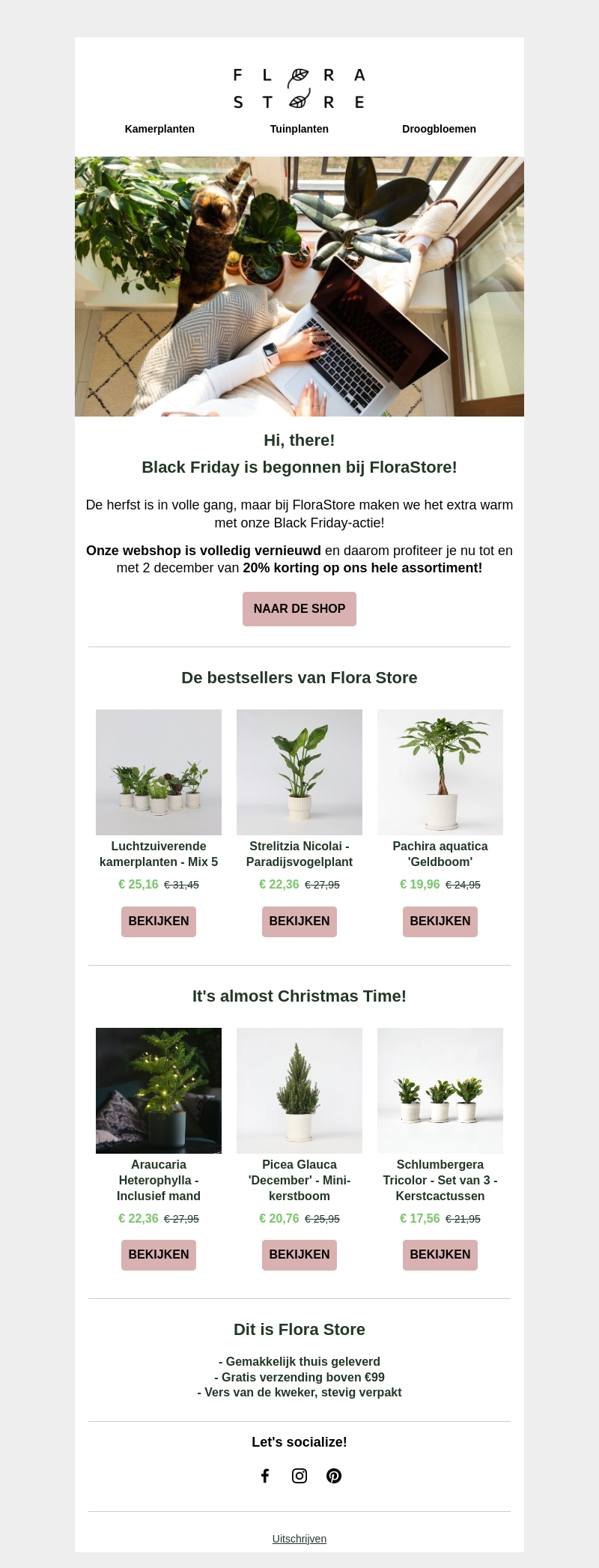
Task: Open Flora Store on Instagram
Action: coord(299,1476)
